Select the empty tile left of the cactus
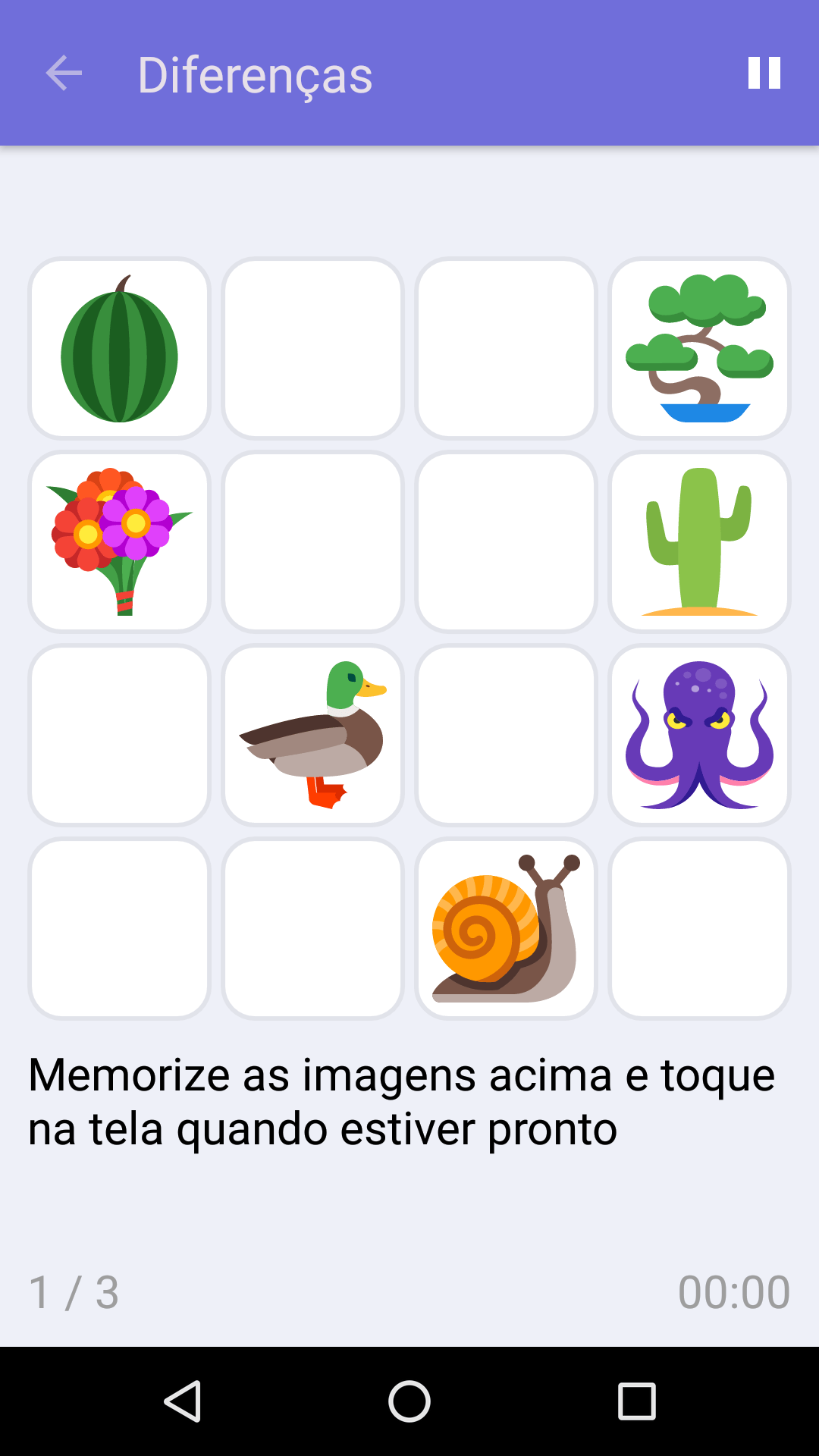The height and width of the screenshot is (1456, 819). click(506, 541)
